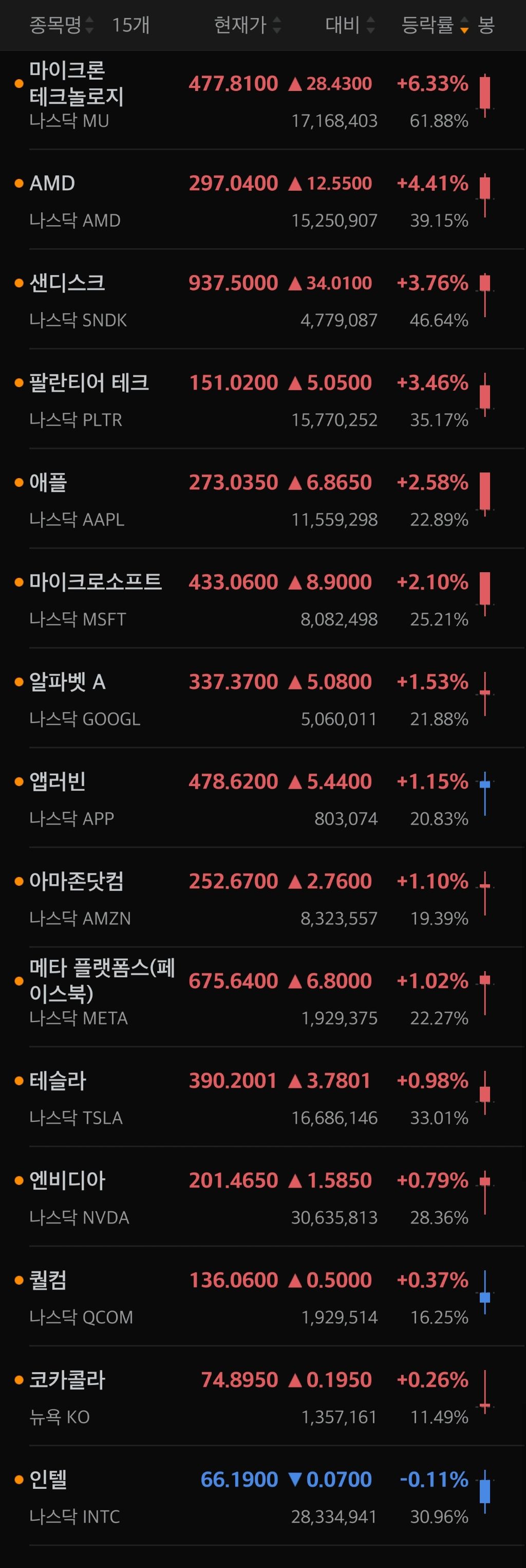Open the 마이크로소프트 MSFT stock row
526x1568 pixels.
(x=262, y=599)
